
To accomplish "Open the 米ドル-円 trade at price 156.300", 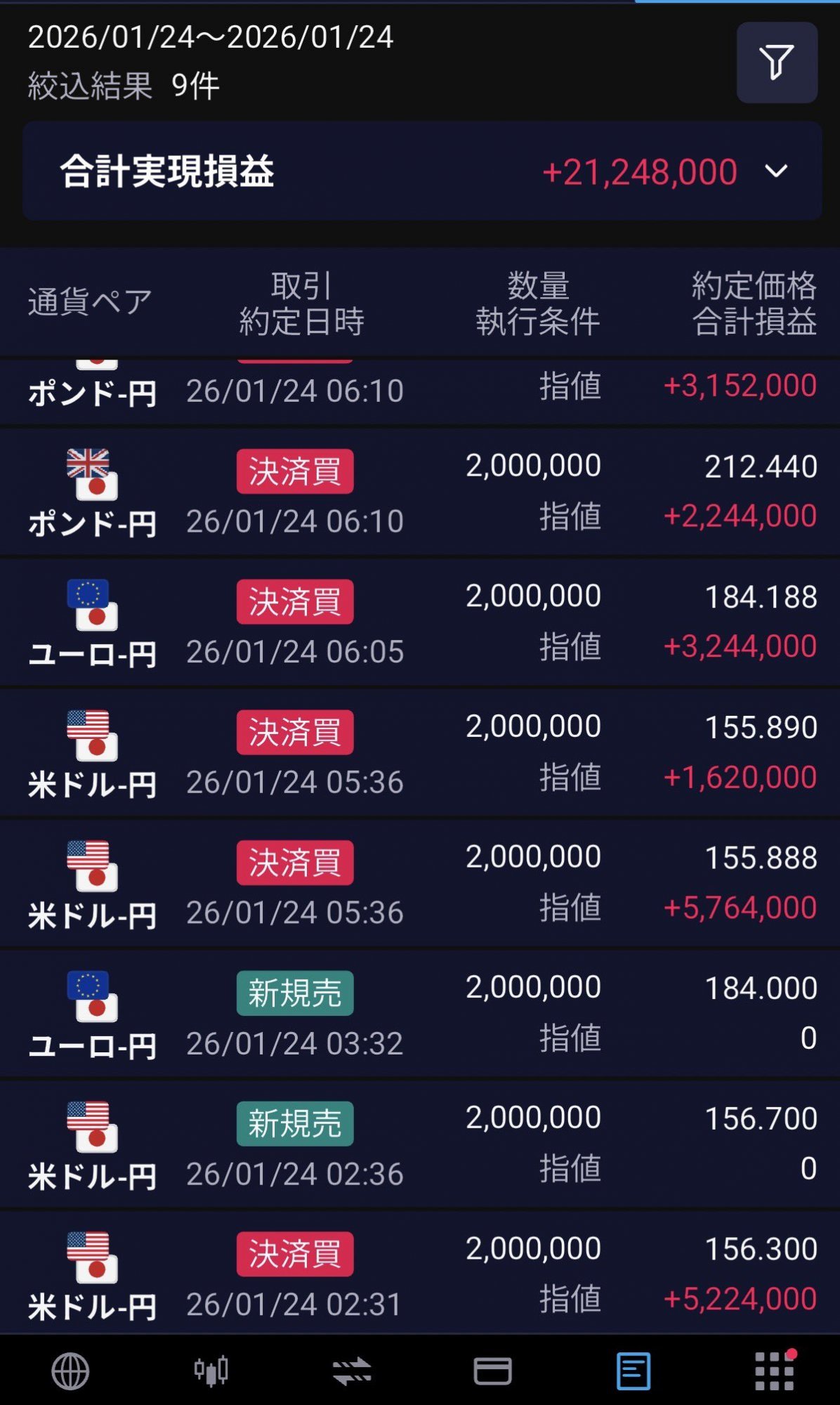I will pyautogui.click(x=420, y=1275).
